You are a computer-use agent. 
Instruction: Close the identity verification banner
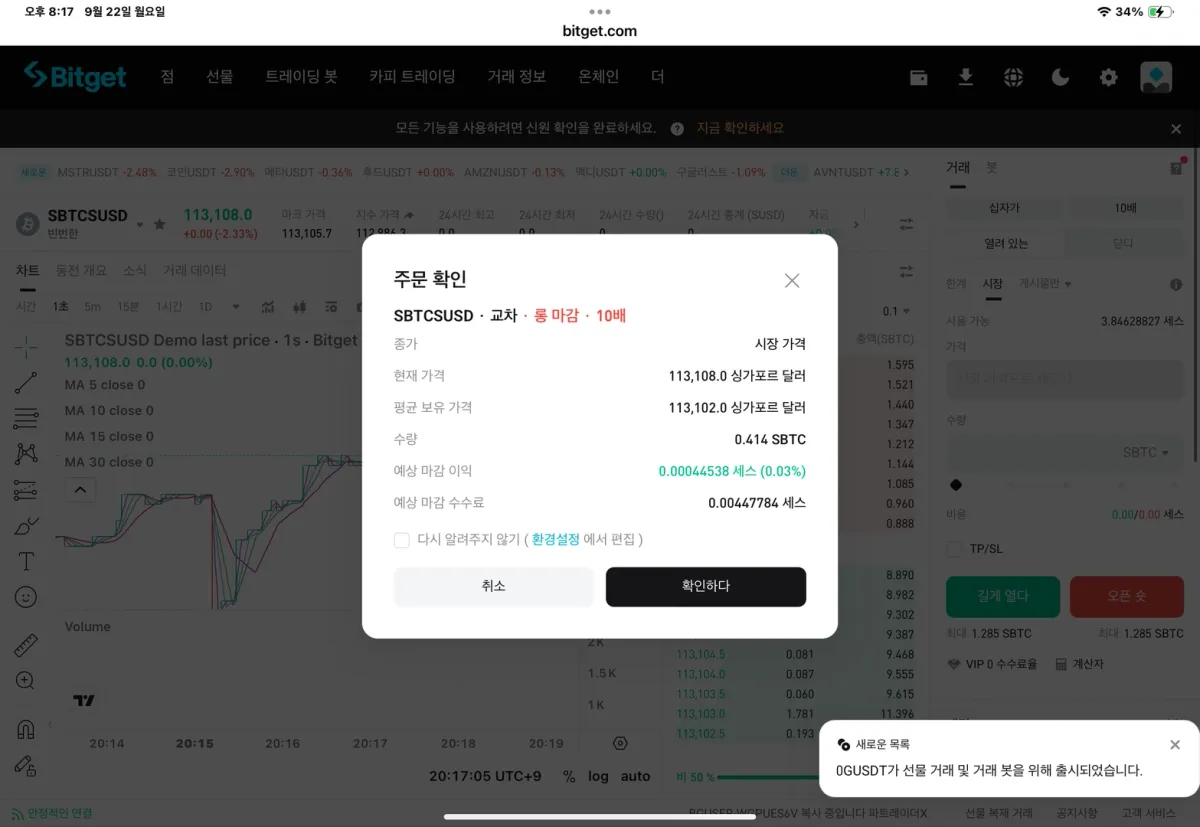1176,129
